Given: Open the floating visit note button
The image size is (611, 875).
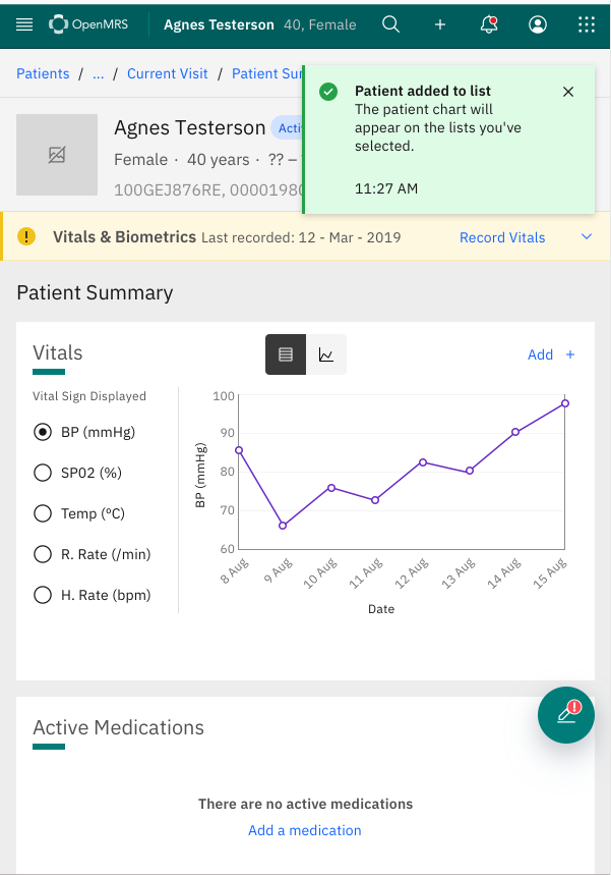Looking at the screenshot, I should point(566,714).
